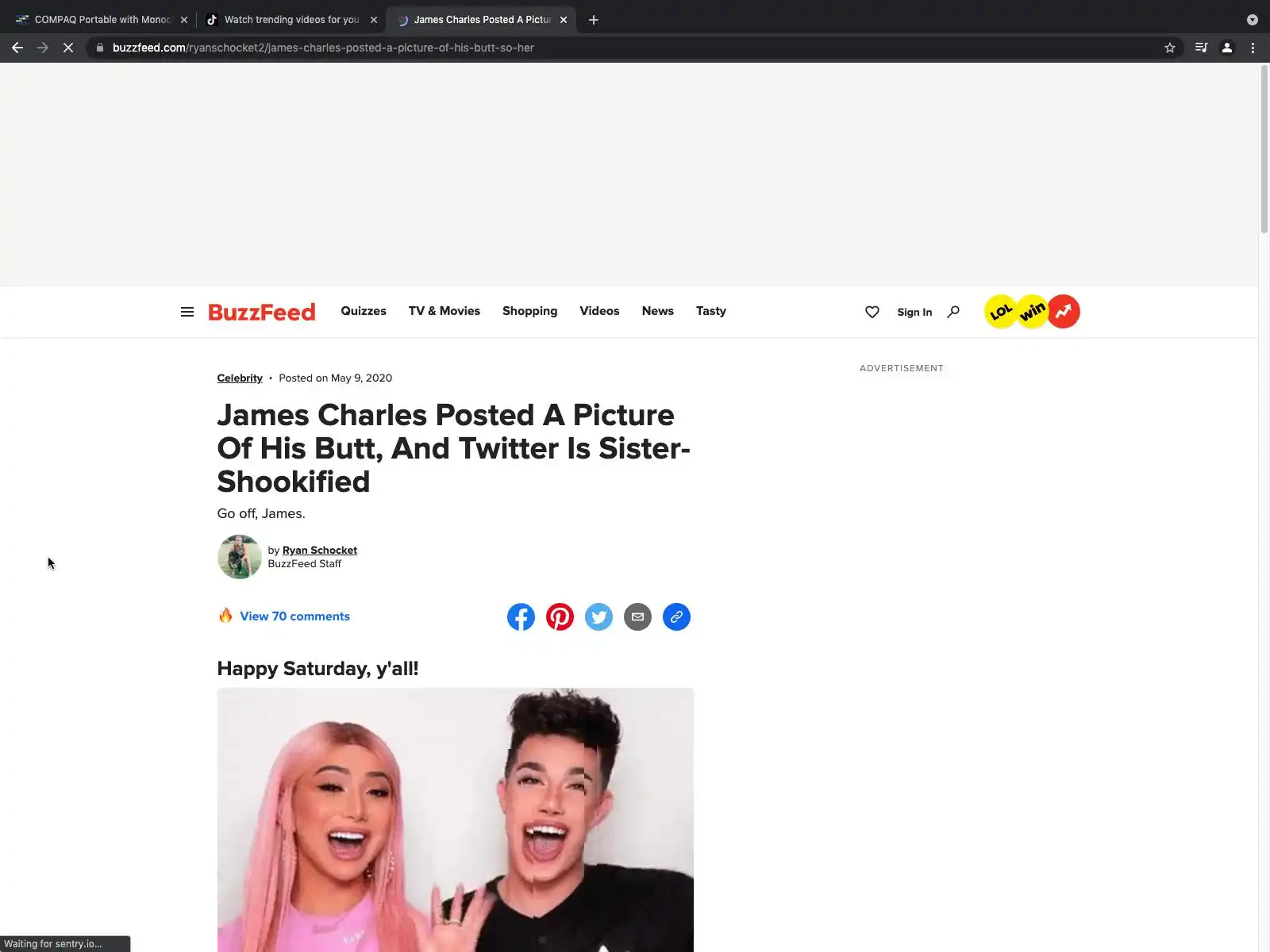Image resolution: width=1270 pixels, height=952 pixels.
Task: Open TV & Movies section
Action: (x=444, y=311)
